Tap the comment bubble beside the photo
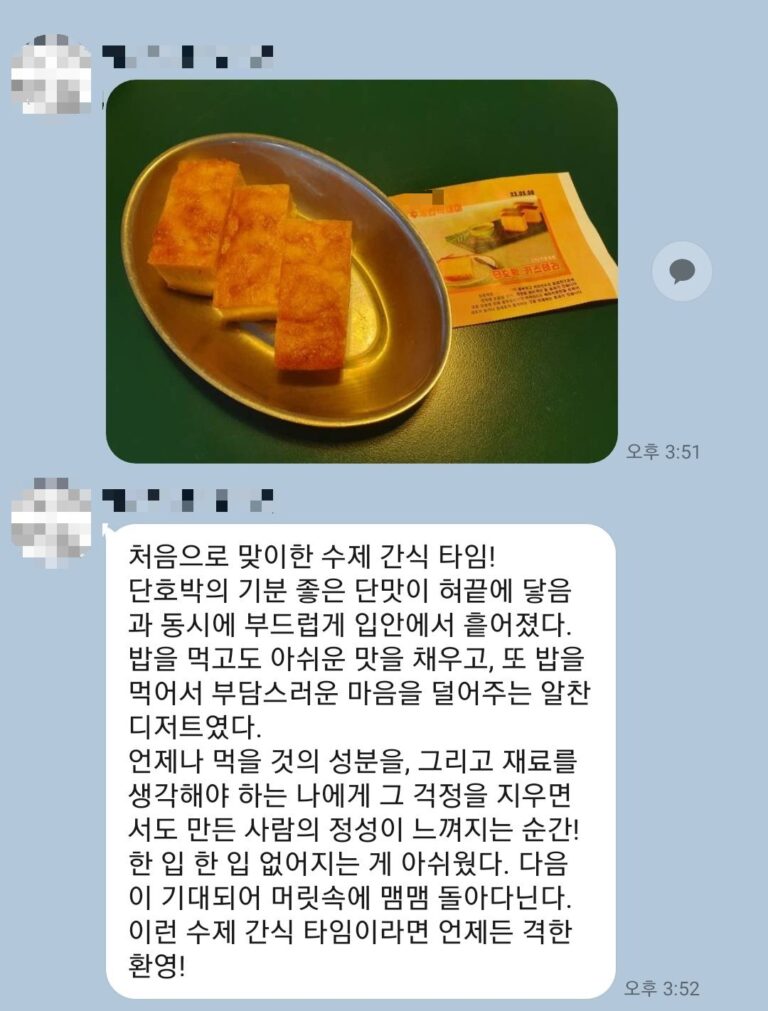The image size is (768, 1011). (681, 271)
